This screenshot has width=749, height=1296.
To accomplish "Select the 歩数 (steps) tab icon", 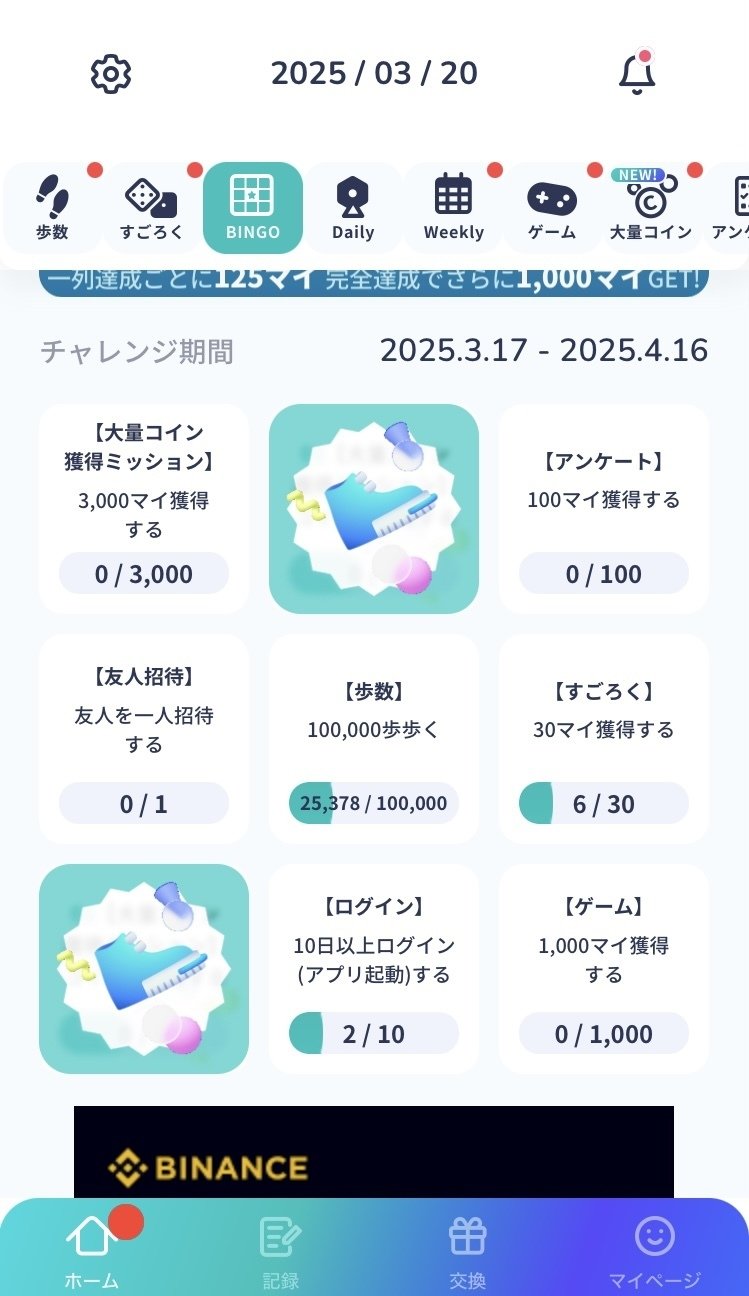I will pos(52,198).
